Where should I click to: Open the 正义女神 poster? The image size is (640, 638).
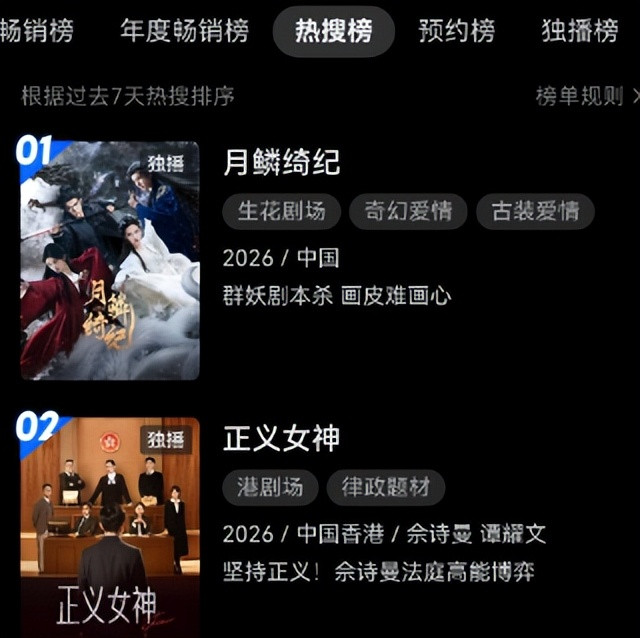click(110, 527)
